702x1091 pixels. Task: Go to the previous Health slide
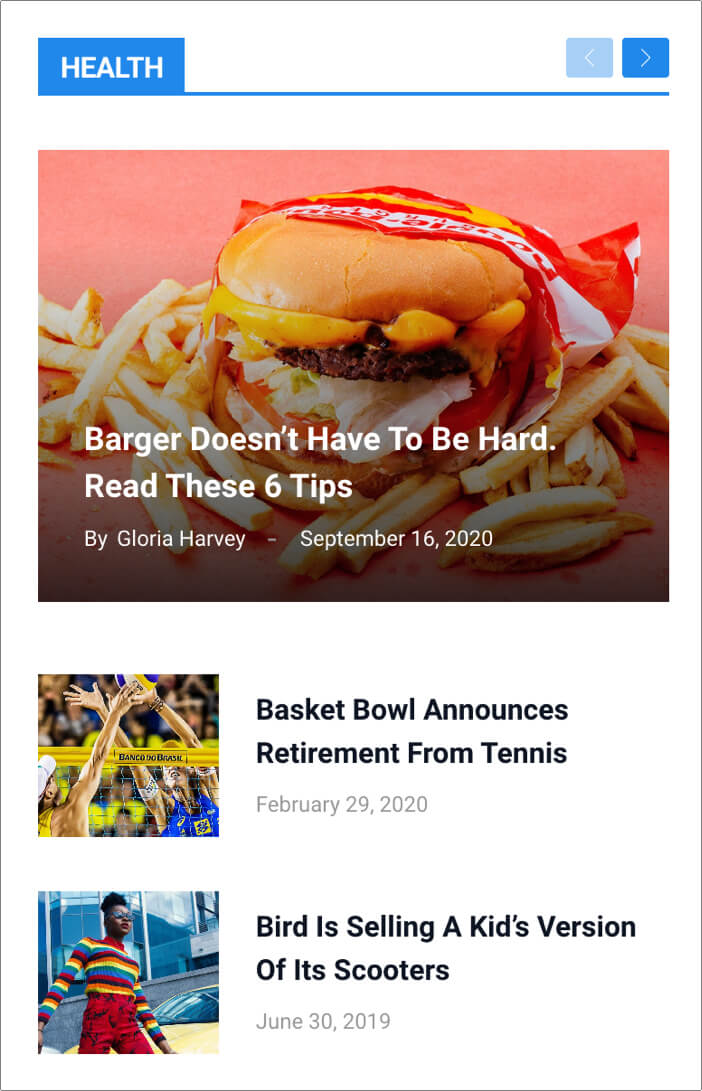pyautogui.click(x=589, y=58)
